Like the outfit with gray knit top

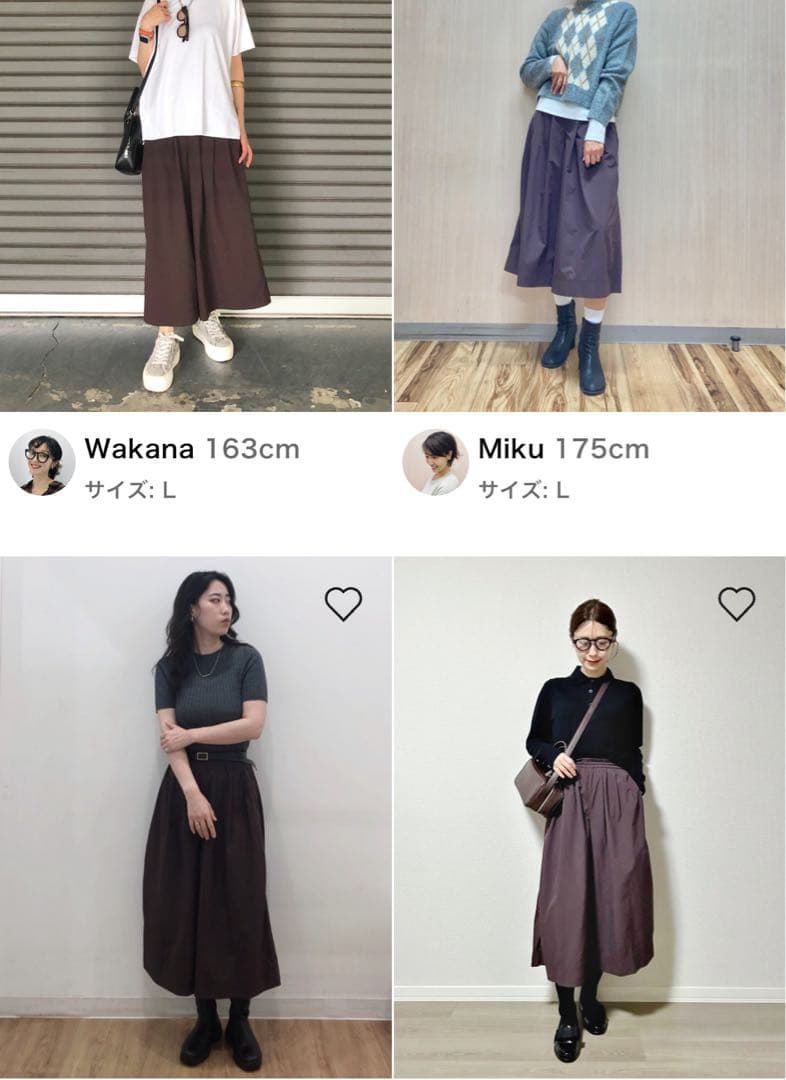[x=343, y=603]
